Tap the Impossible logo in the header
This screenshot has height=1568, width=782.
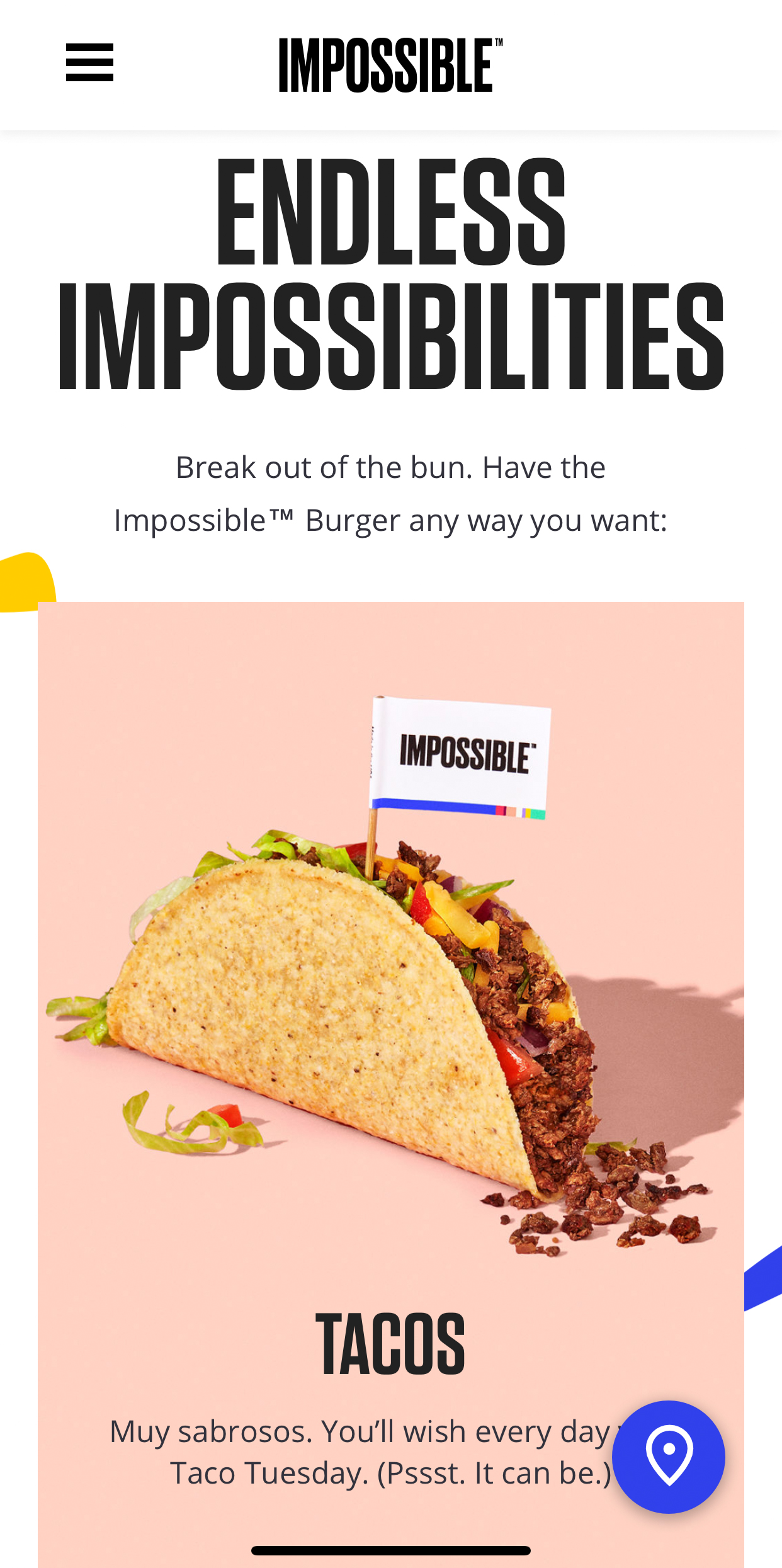click(390, 65)
